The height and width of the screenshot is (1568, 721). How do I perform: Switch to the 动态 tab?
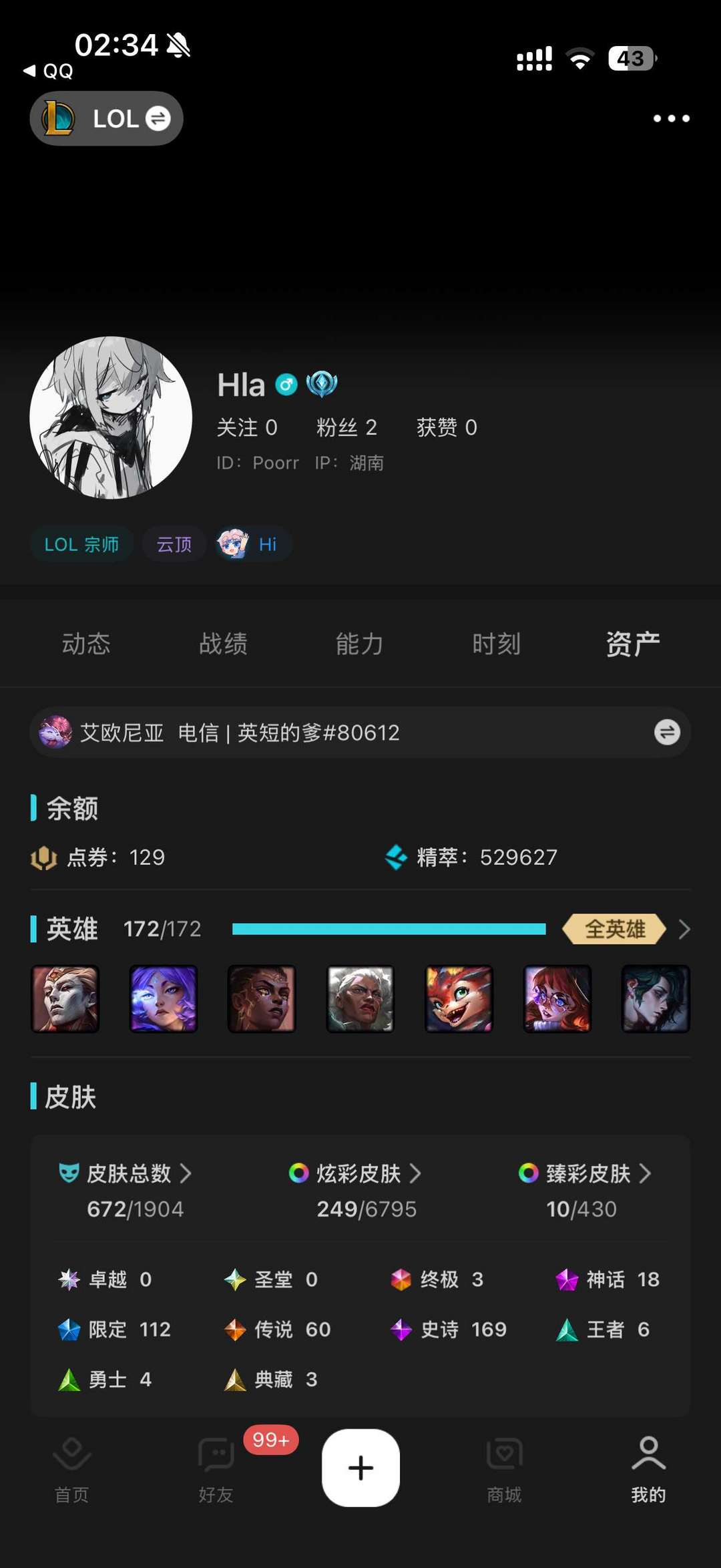coord(86,644)
